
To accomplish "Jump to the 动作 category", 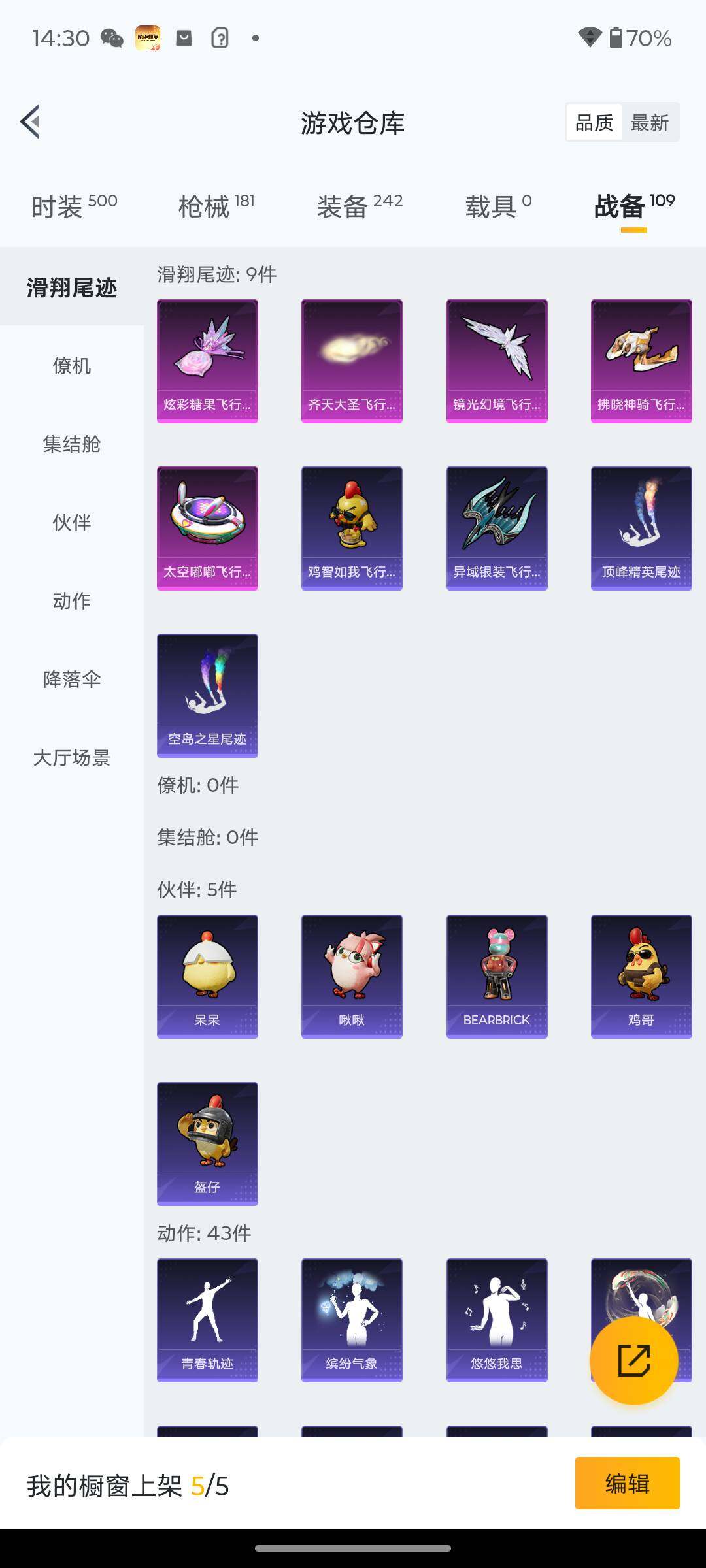I will pos(72,600).
